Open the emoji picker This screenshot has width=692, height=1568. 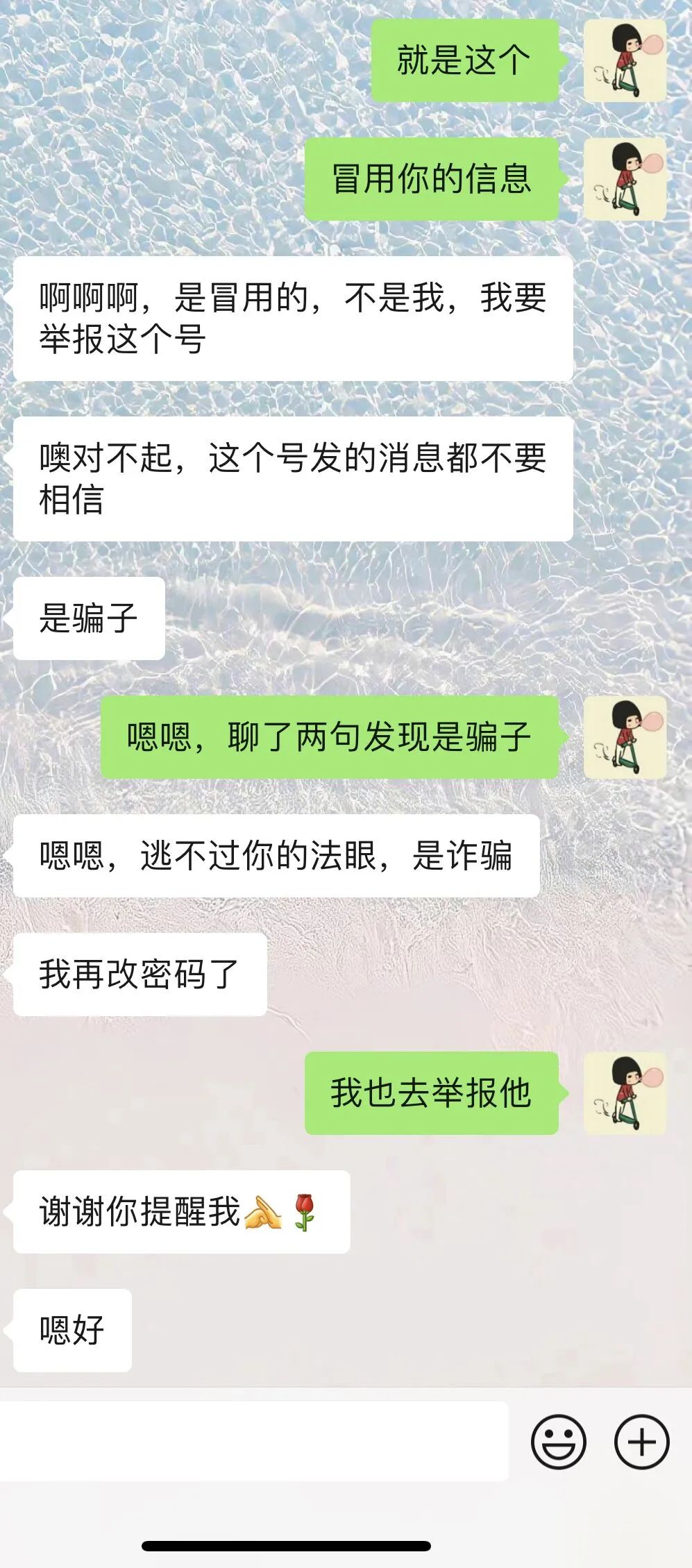point(558,1442)
